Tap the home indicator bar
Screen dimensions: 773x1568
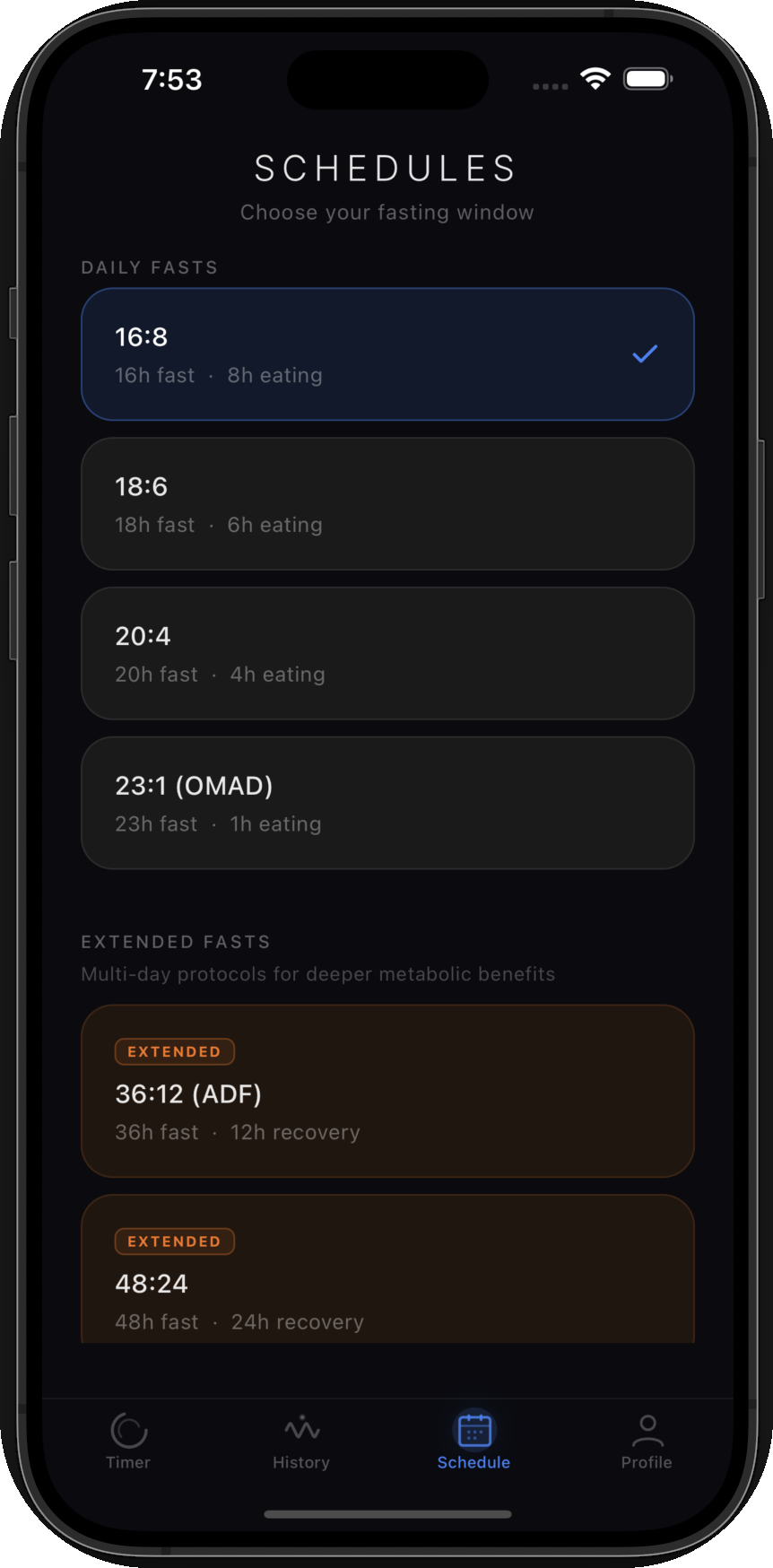[386, 1512]
